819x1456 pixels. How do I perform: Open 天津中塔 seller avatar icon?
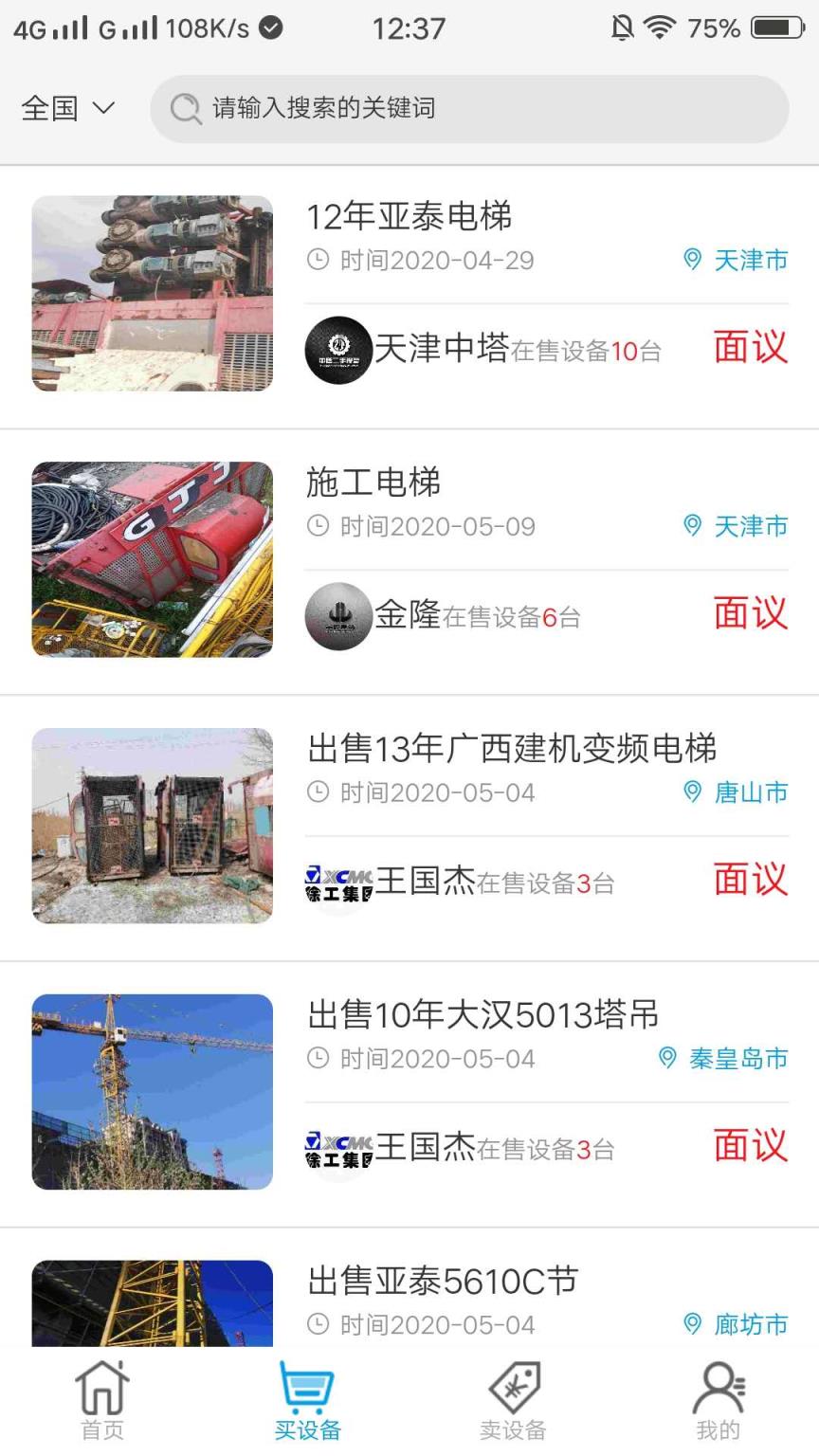[x=337, y=350]
